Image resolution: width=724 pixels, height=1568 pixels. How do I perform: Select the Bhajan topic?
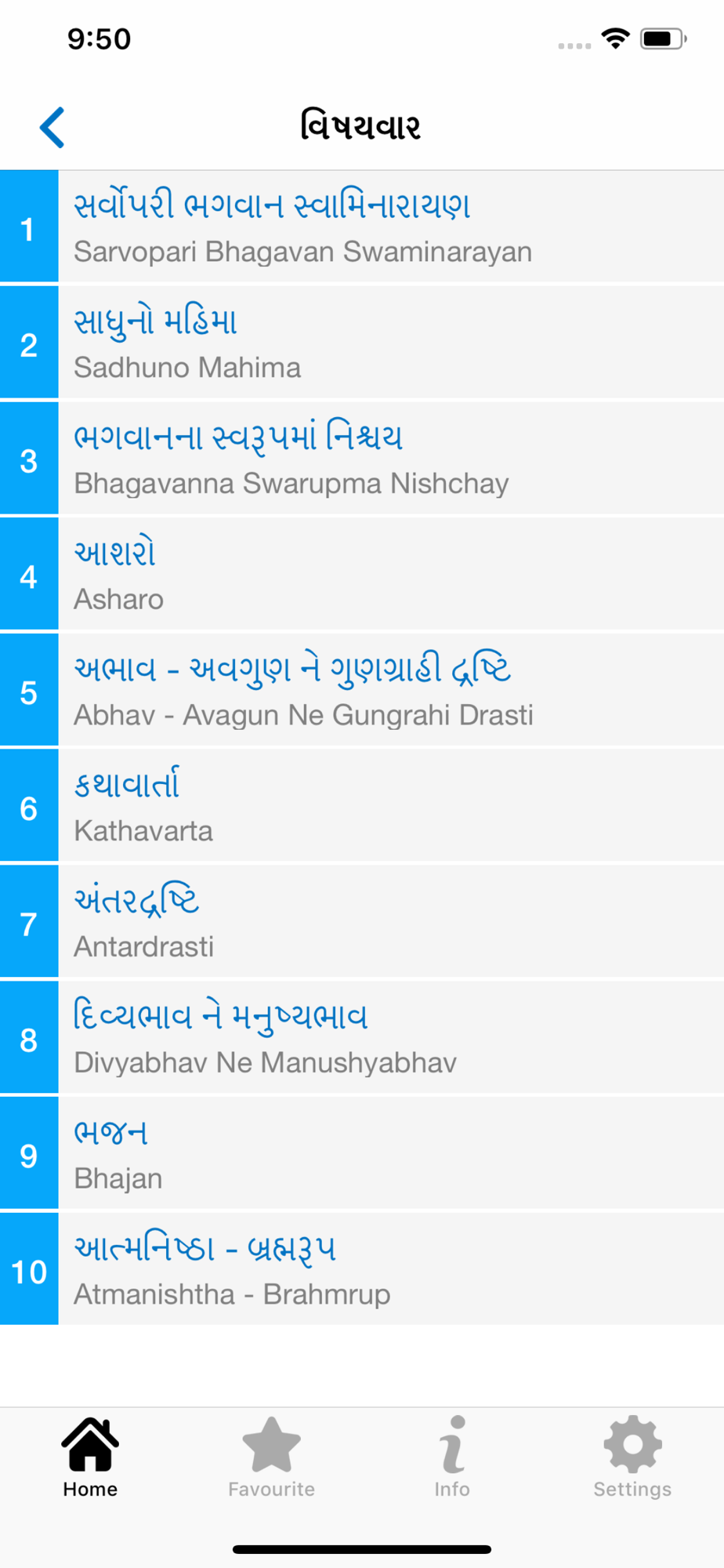[362, 1155]
